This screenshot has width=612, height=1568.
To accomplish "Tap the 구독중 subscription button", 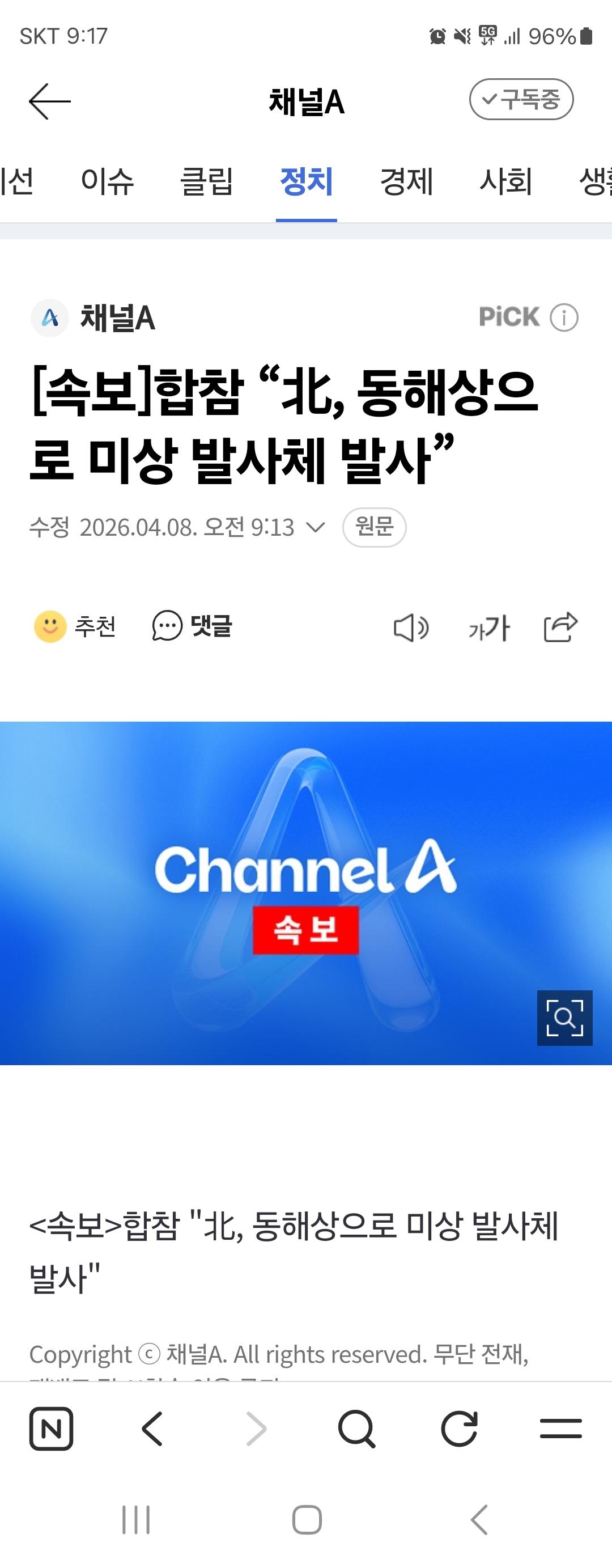I will point(521,99).
